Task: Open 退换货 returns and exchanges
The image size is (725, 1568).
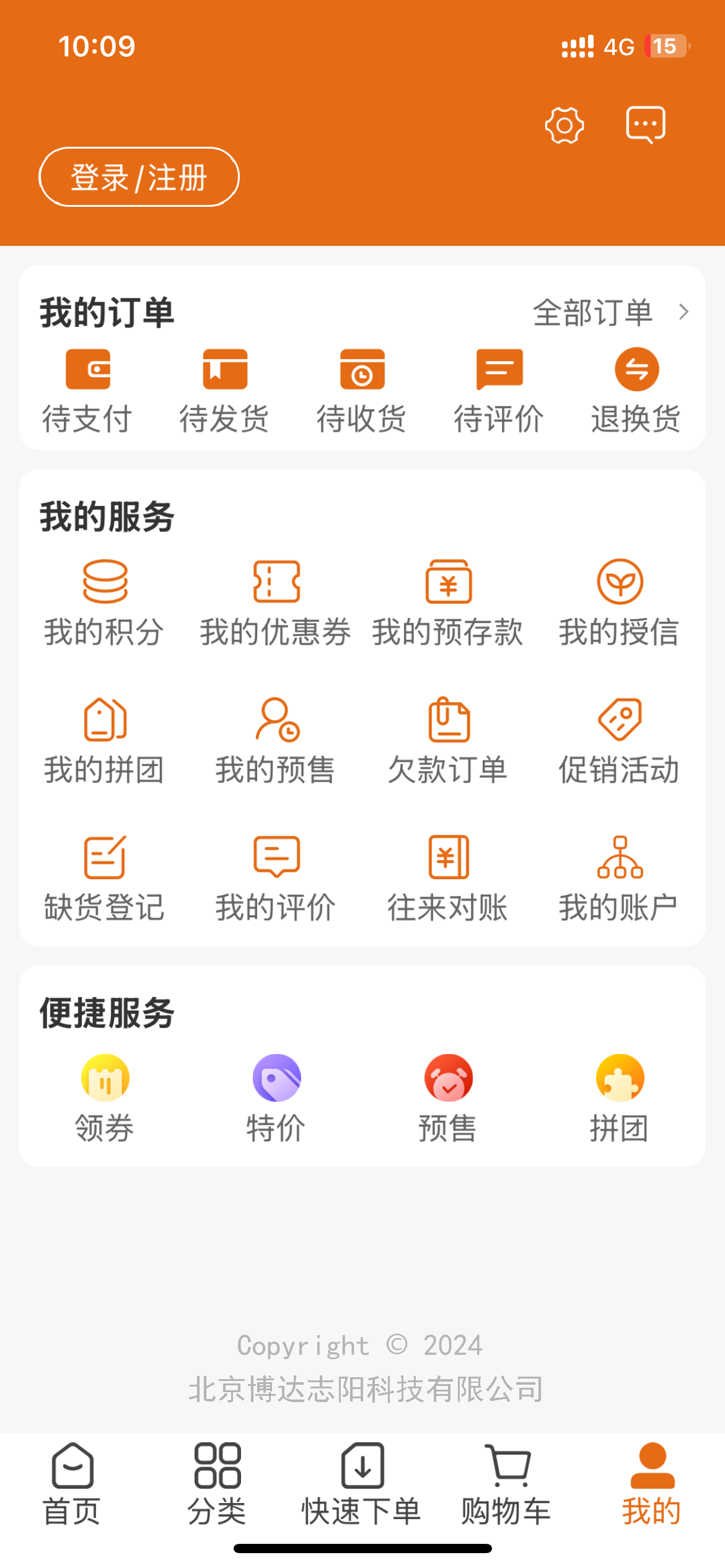Action: coord(636,390)
